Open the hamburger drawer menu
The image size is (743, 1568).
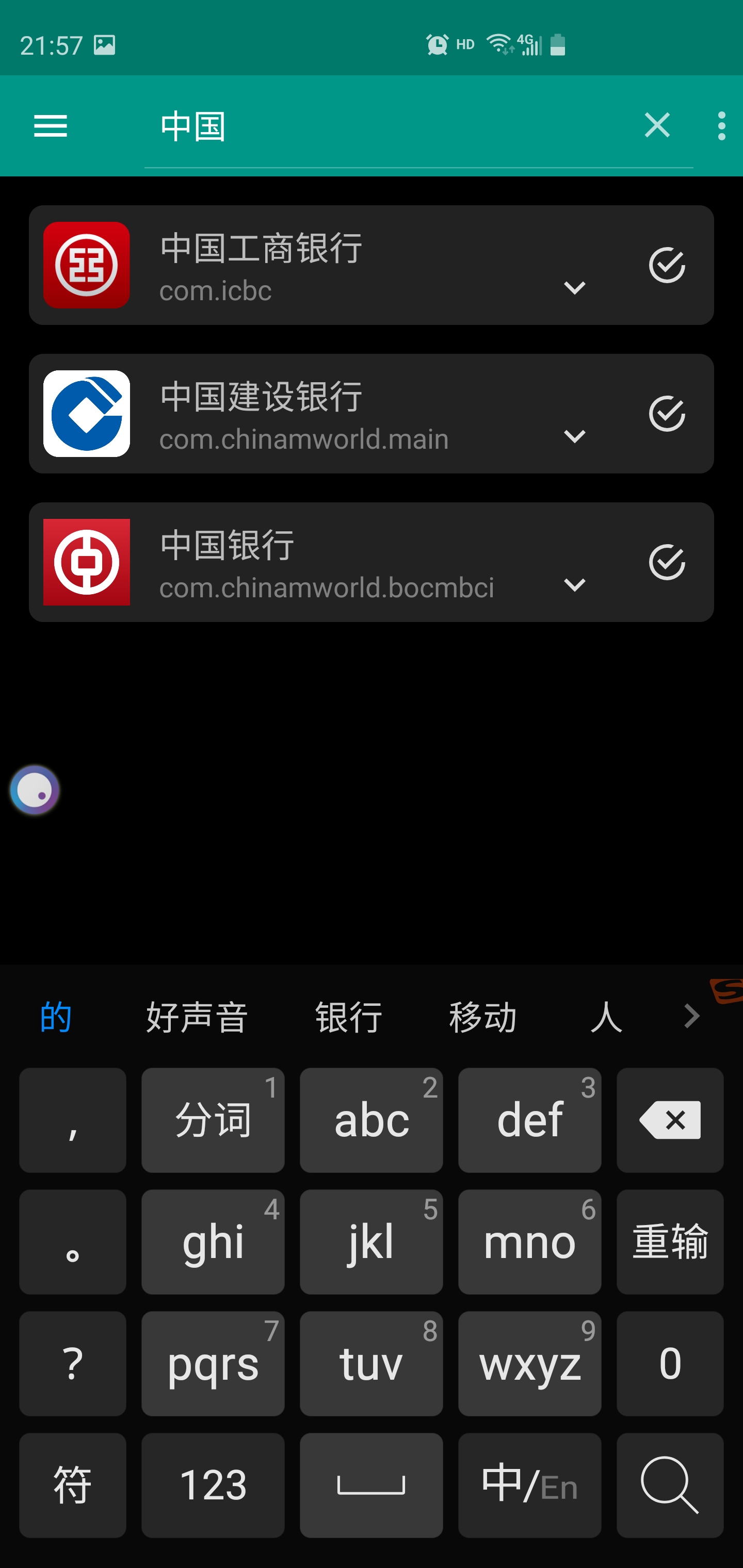click(51, 126)
